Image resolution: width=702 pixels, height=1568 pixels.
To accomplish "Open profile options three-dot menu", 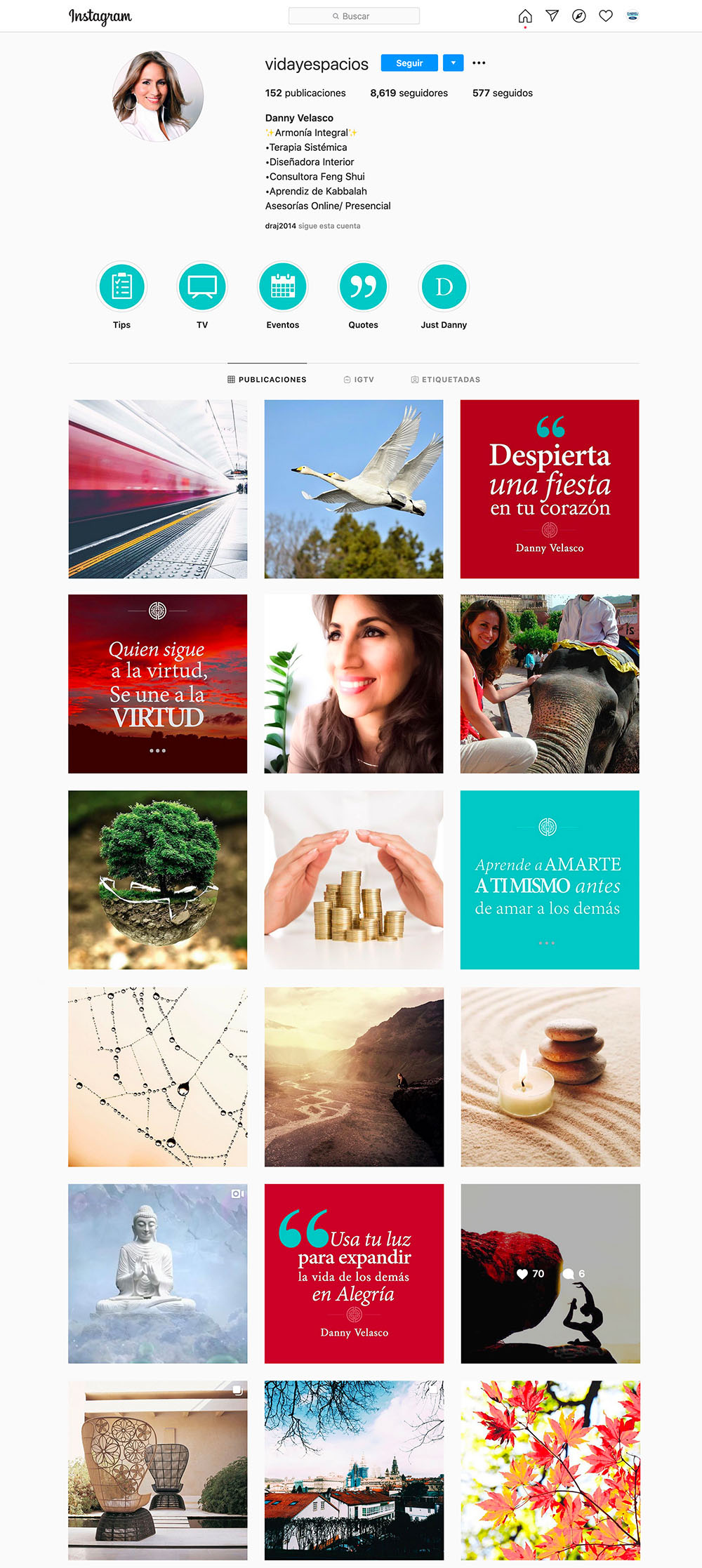I will pos(479,63).
